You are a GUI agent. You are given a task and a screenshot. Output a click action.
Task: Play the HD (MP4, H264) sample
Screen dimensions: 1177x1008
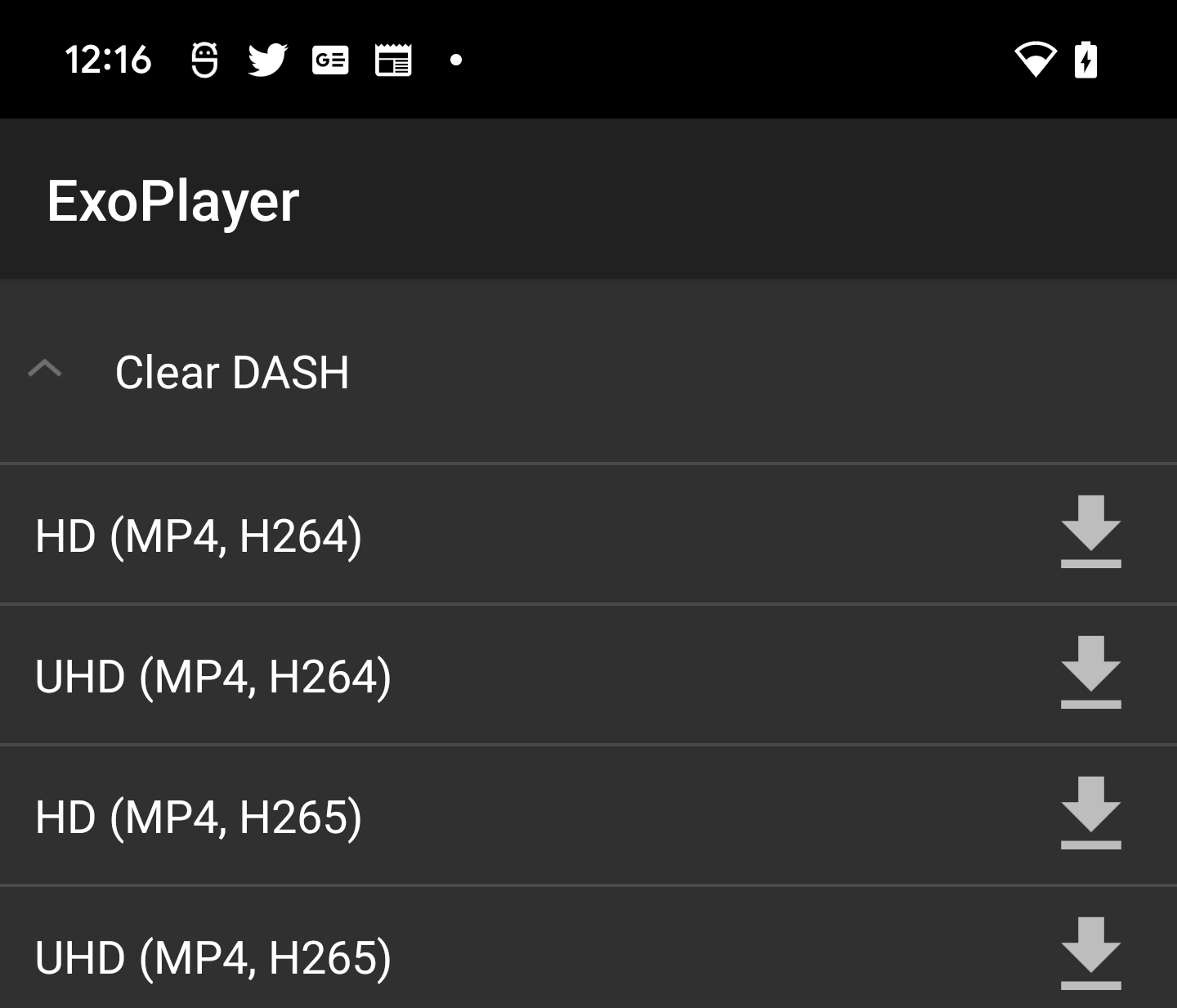click(199, 536)
